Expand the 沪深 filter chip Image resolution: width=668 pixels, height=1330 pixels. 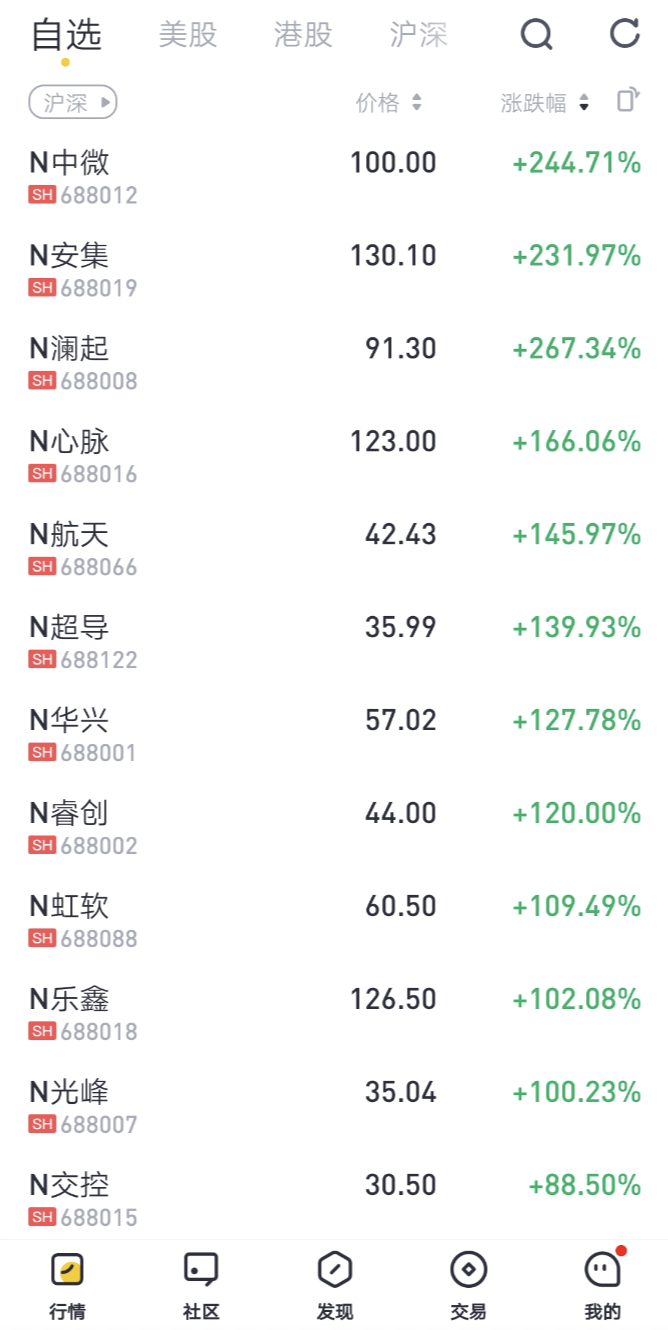click(x=73, y=102)
